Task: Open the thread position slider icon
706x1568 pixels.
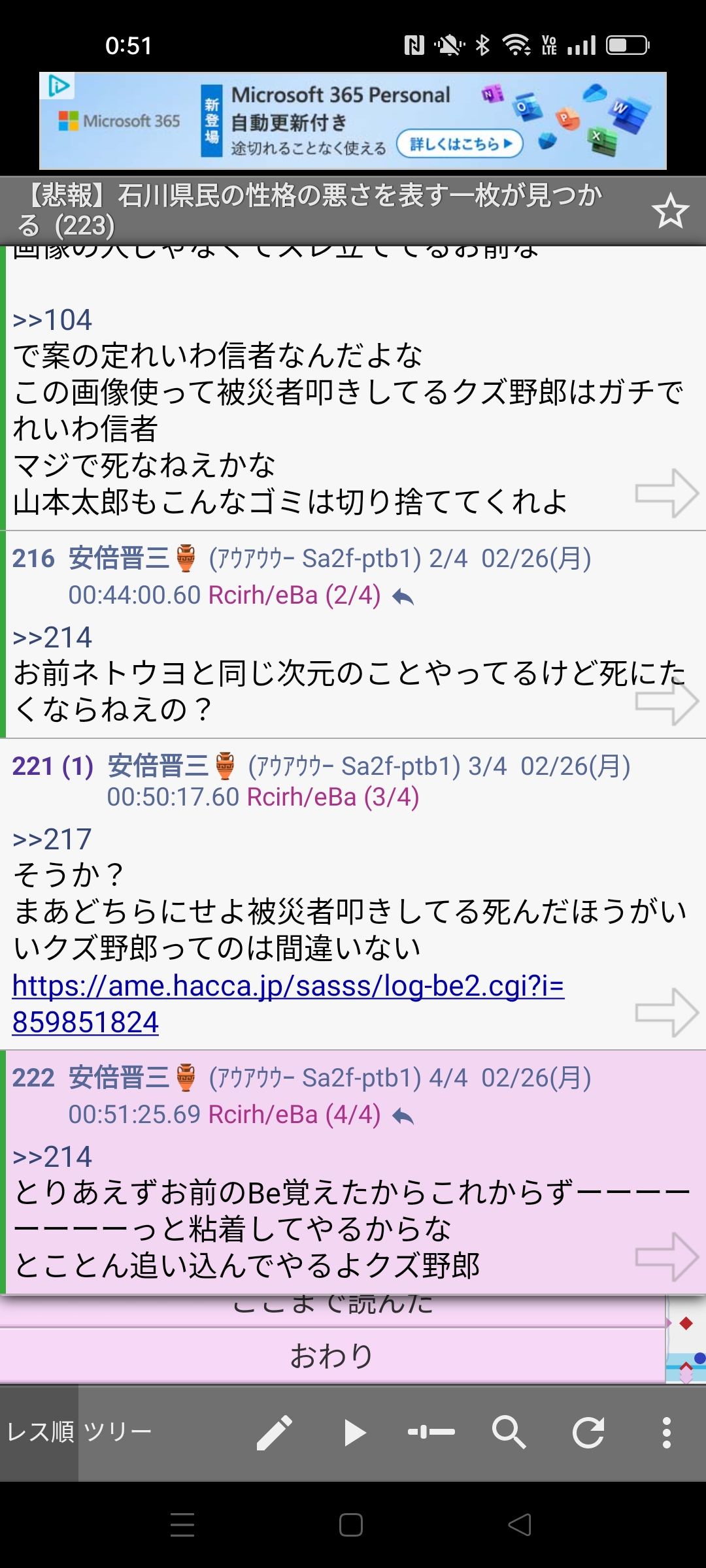Action: point(431,1432)
